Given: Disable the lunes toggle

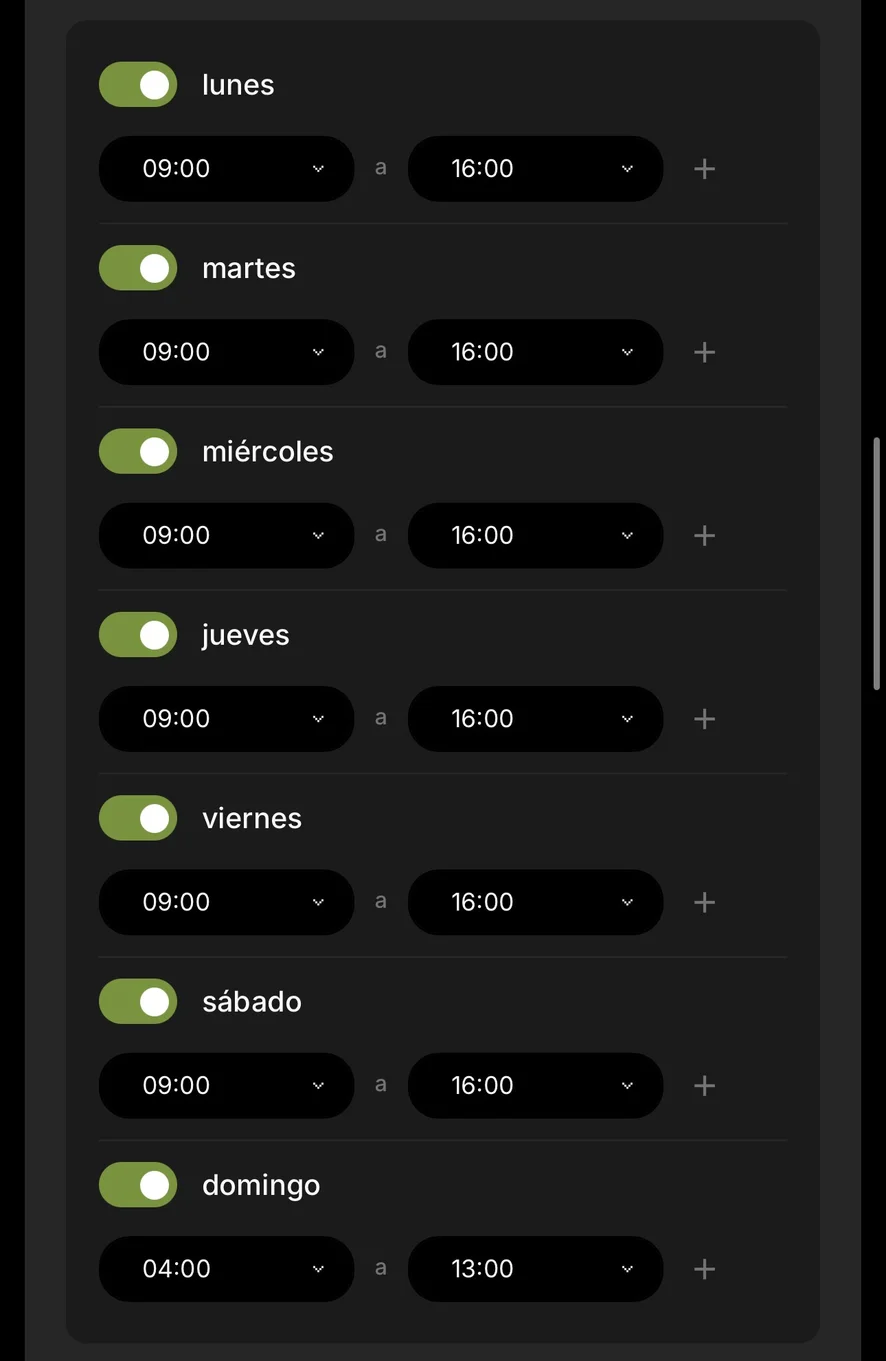Looking at the screenshot, I should pos(138,85).
